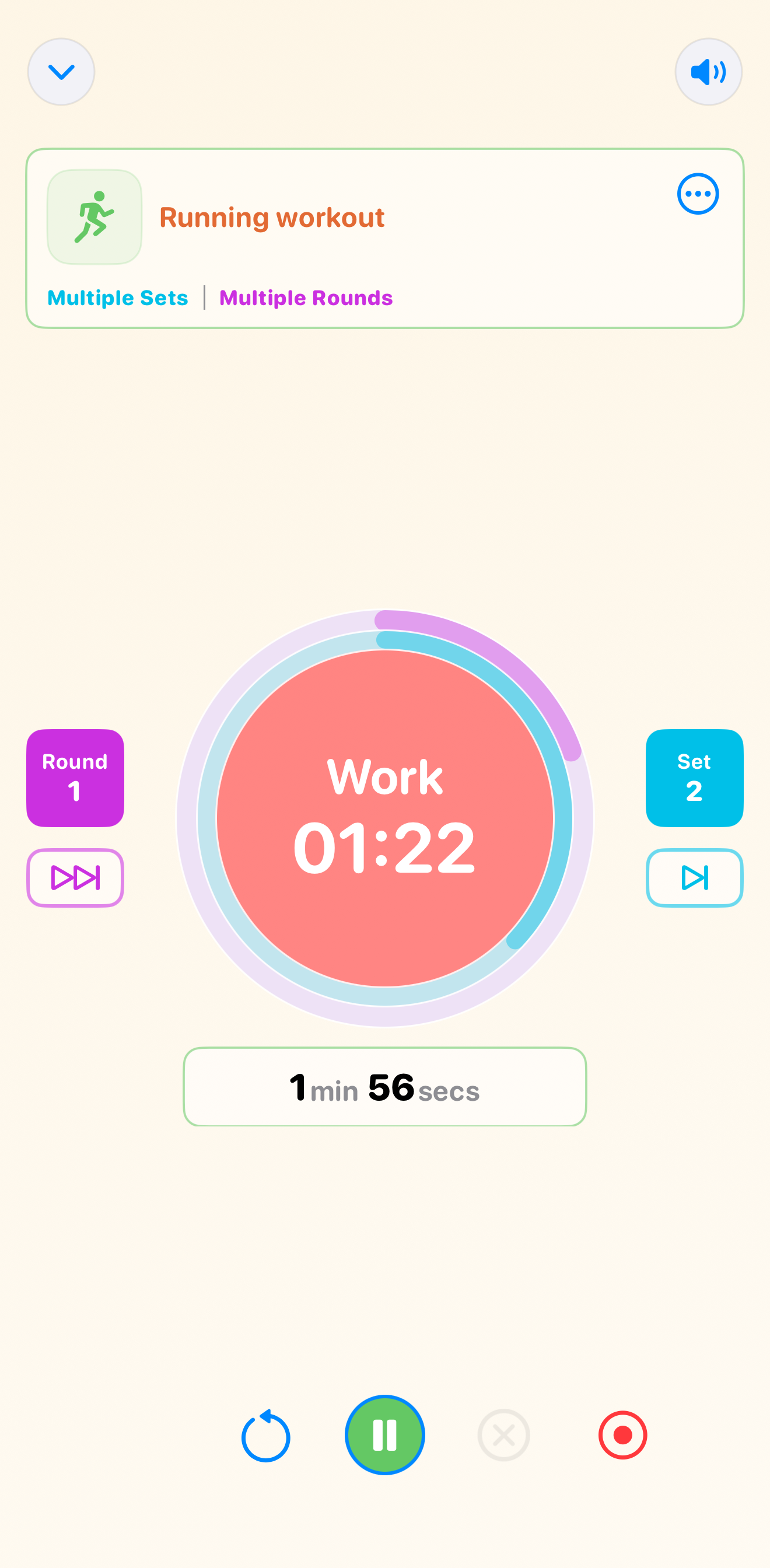Switch to Multiple Sets view
This screenshot has width=770, height=1568.
[117, 297]
